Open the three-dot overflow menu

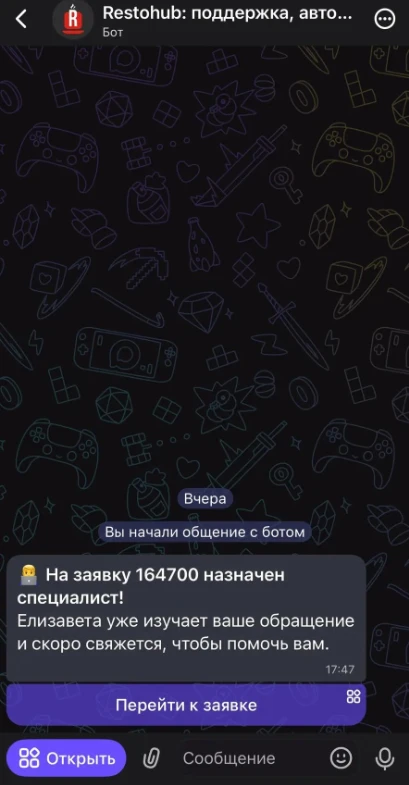coord(384,20)
